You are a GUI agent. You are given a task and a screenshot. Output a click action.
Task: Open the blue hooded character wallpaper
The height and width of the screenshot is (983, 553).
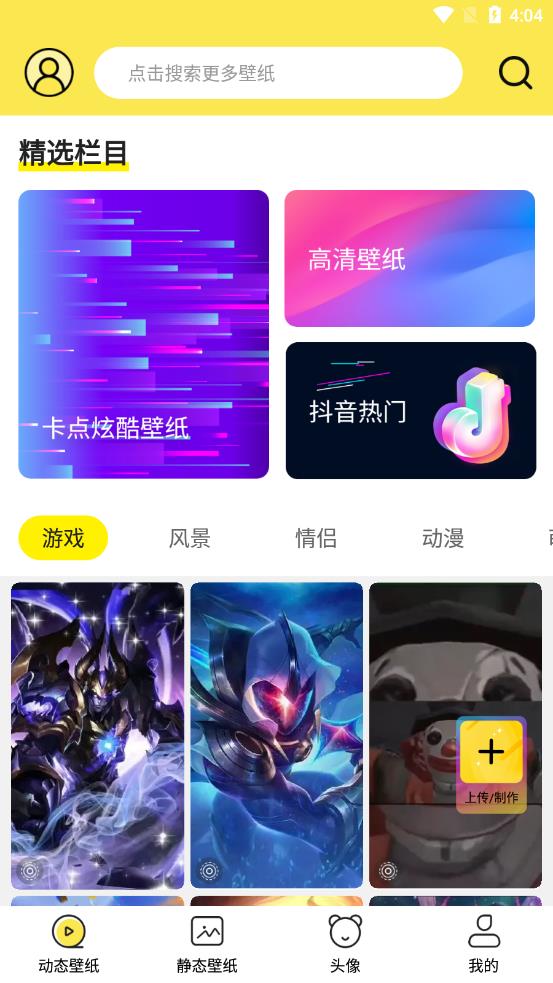click(276, 735)
